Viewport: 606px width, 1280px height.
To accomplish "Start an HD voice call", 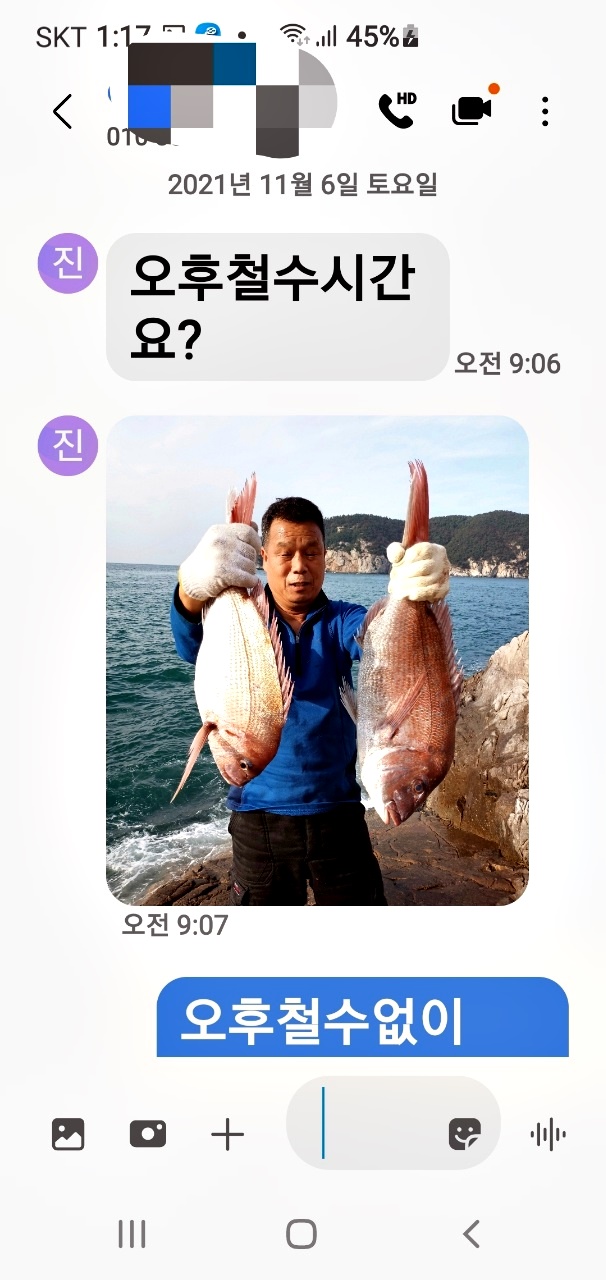I will 396,110.
